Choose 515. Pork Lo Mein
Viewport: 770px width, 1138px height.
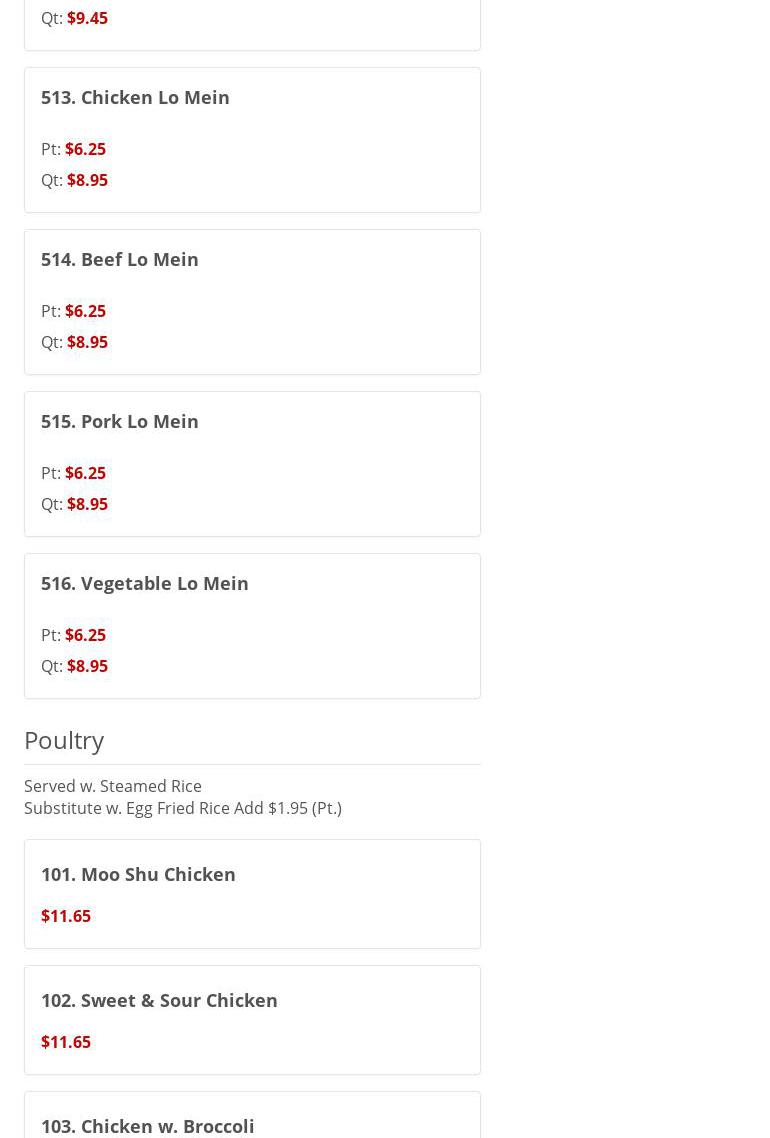pyautogui.click(x=120, y=422)
